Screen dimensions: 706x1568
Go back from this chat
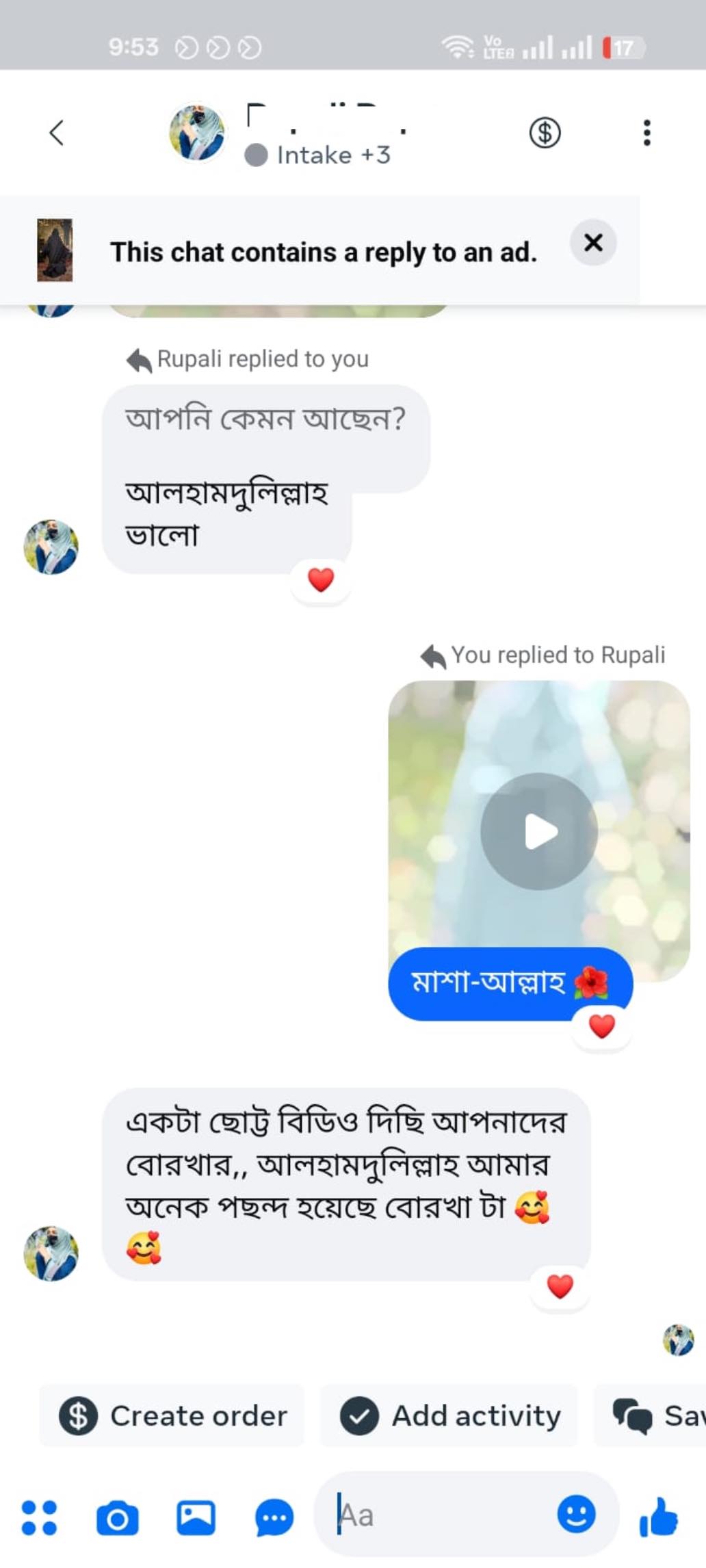pyautogui.click(x=57, y=133)
